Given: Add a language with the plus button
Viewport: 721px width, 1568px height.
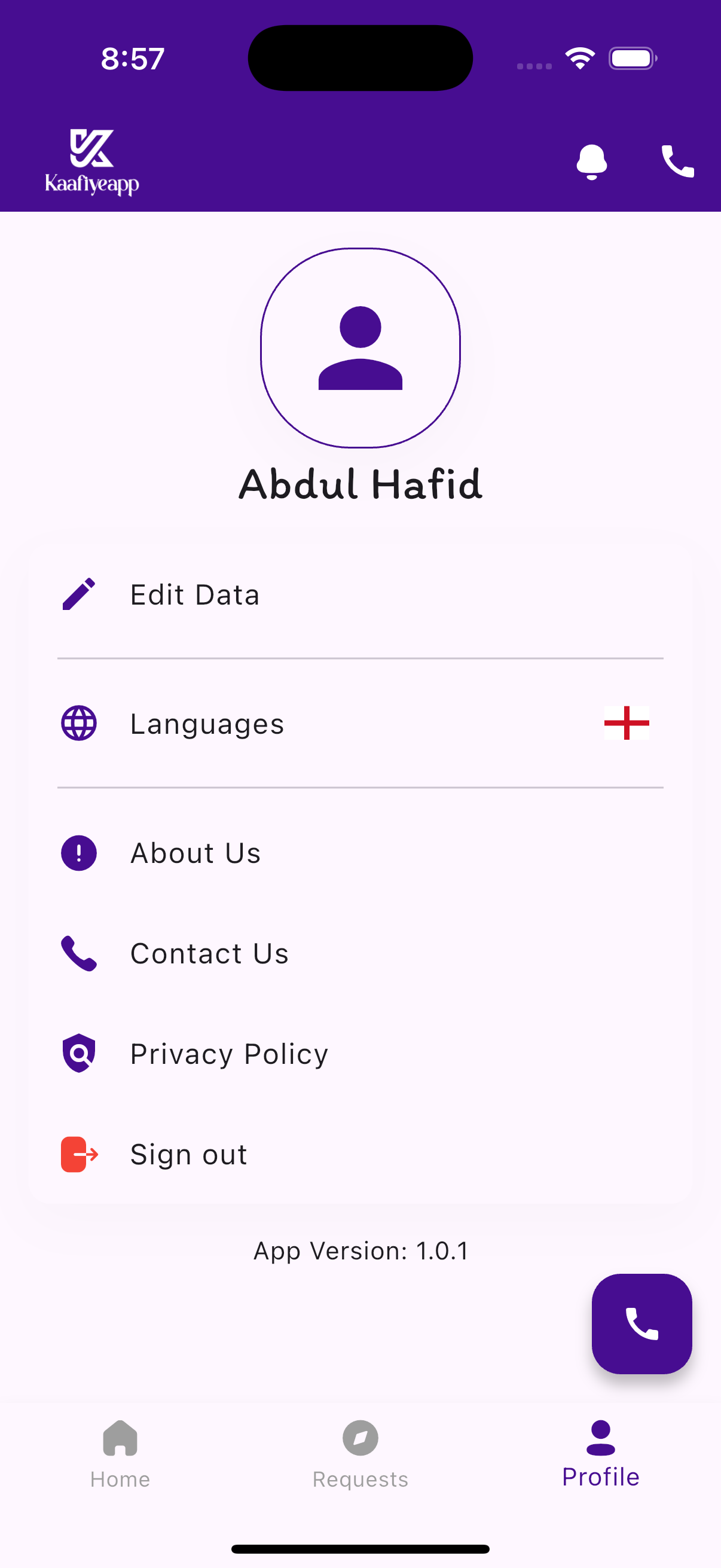Looking at the screenshot, I should click(625, 723).
